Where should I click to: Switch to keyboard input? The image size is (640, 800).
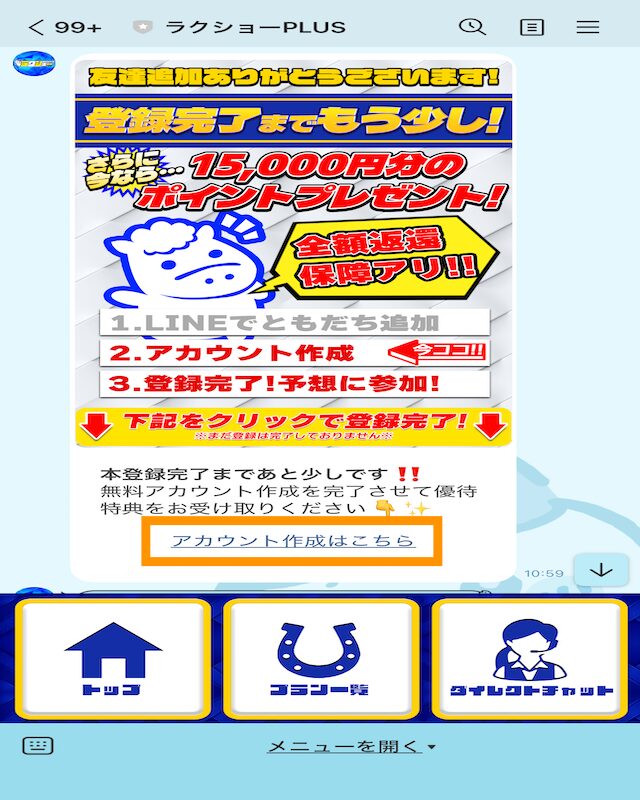tap(38, 746)
